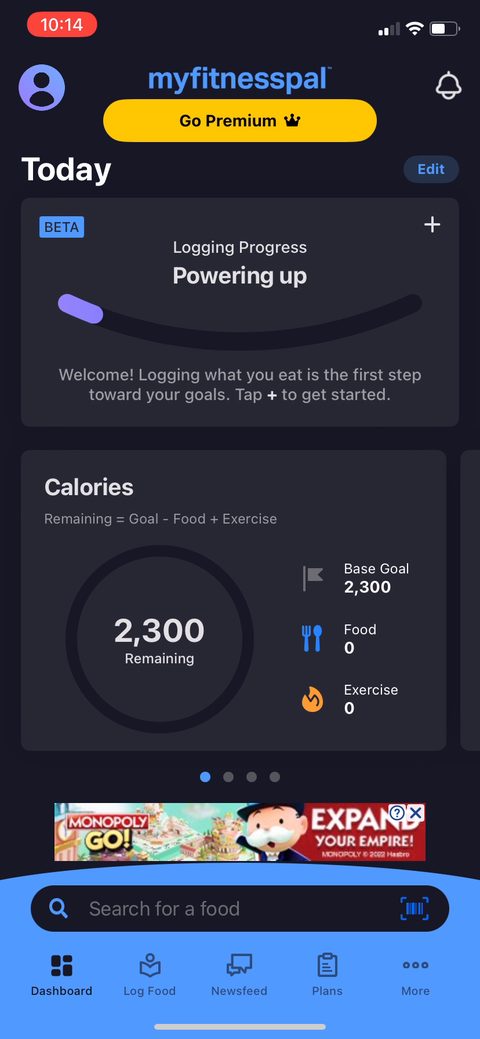Select the Dashboard tab
Image resolution: width=480 pixels, height=1039 pixels.
pos(62,975)
